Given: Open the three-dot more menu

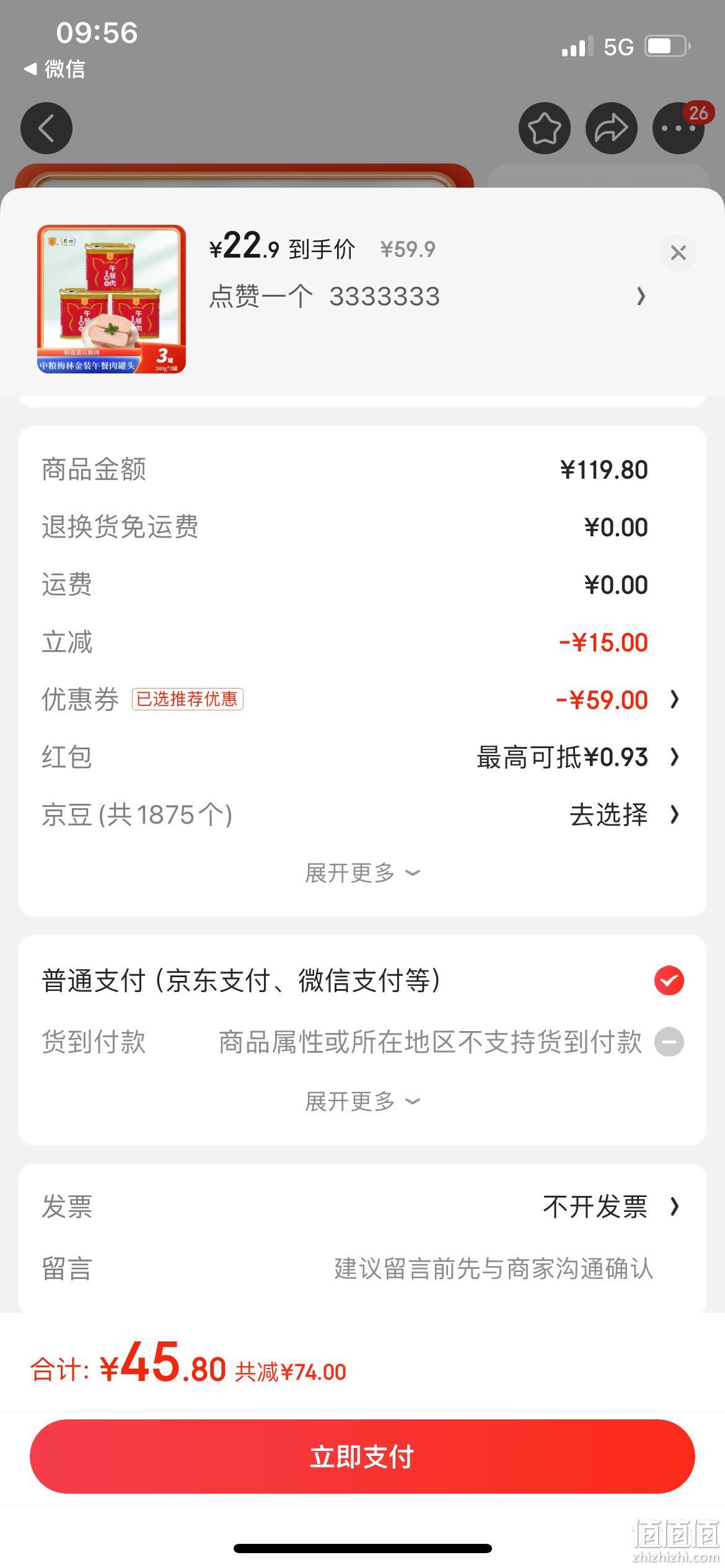Looking at the screenshot, I should tap(678, 128).
